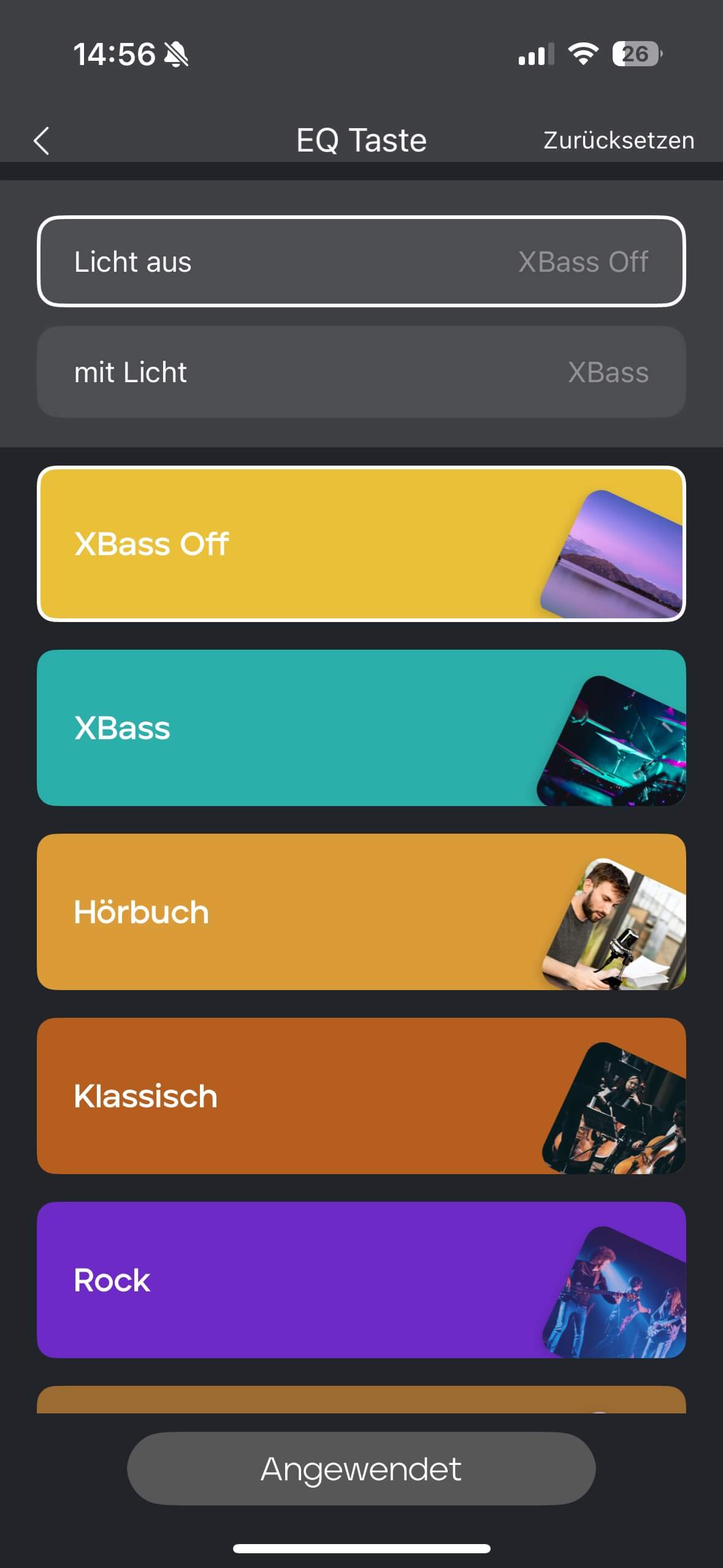Viewport: 723px width, 1568px height.
Task: Select the mit Licht slot
Action: 361,372
